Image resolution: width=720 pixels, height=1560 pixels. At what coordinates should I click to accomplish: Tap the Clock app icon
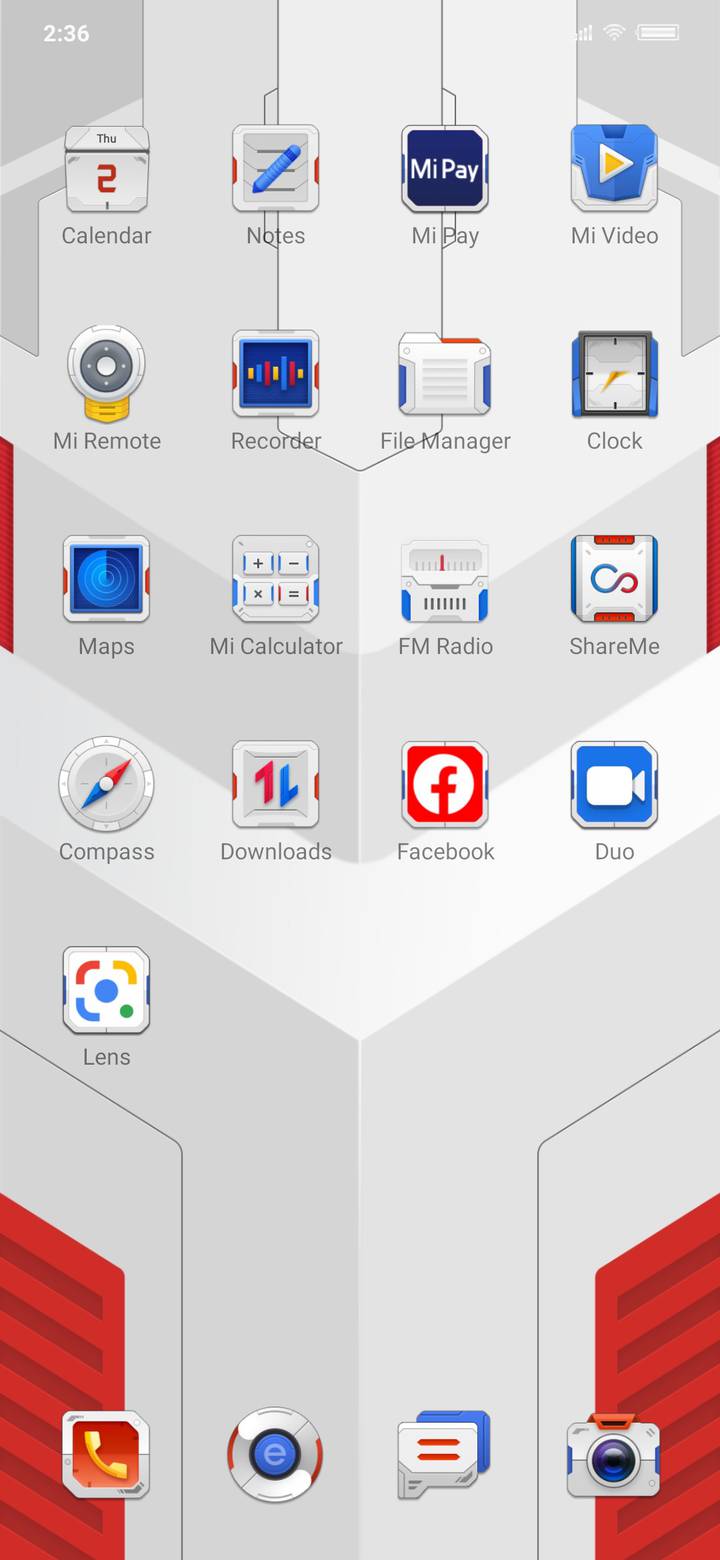pos(614,374)
